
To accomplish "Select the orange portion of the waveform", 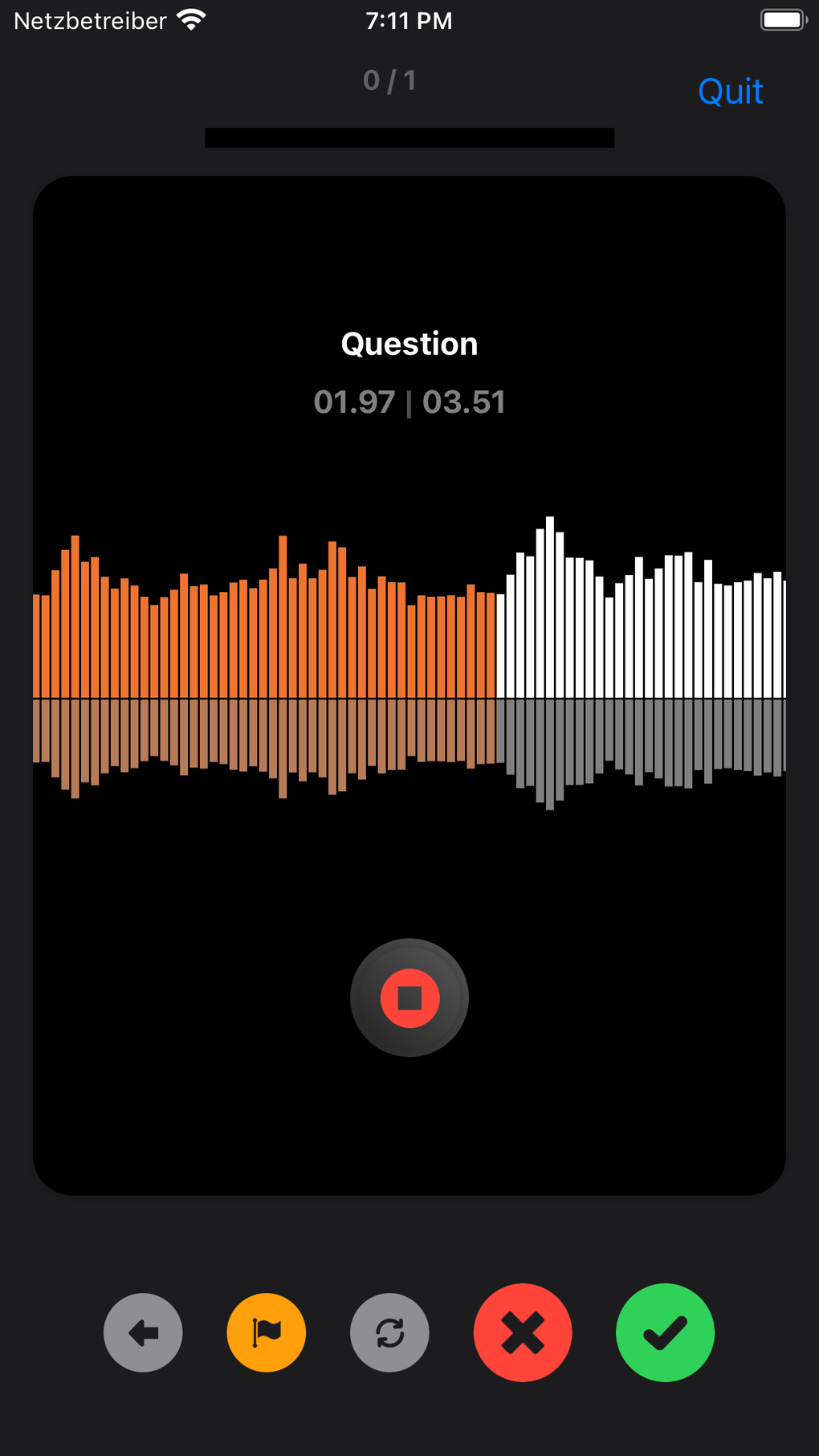I will (x=265, y=642).
